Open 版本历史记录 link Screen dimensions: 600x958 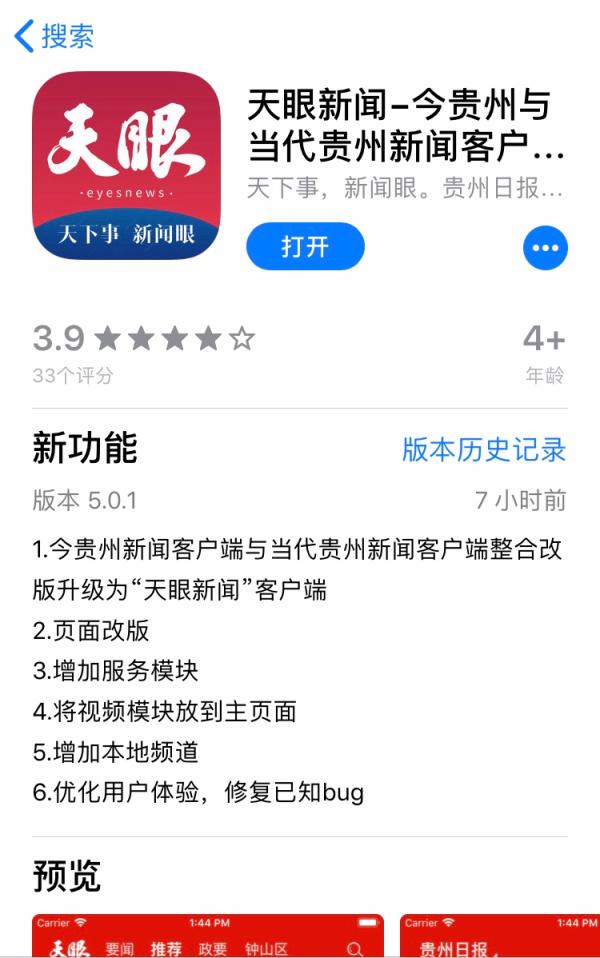(x=484, y=449)
